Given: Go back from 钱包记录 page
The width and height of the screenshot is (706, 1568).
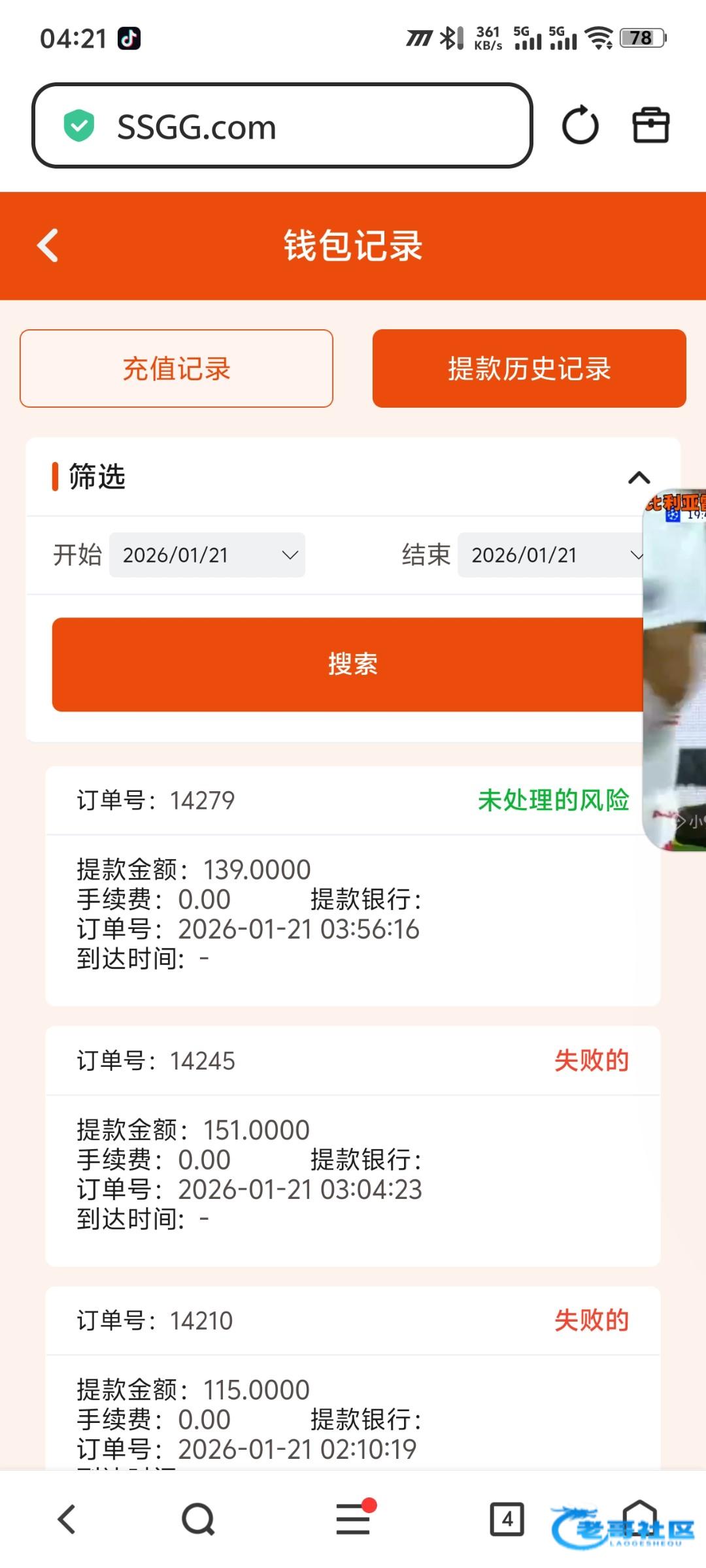Looking at the screenshot, I should pyautogui.click(x=48, y=246).
